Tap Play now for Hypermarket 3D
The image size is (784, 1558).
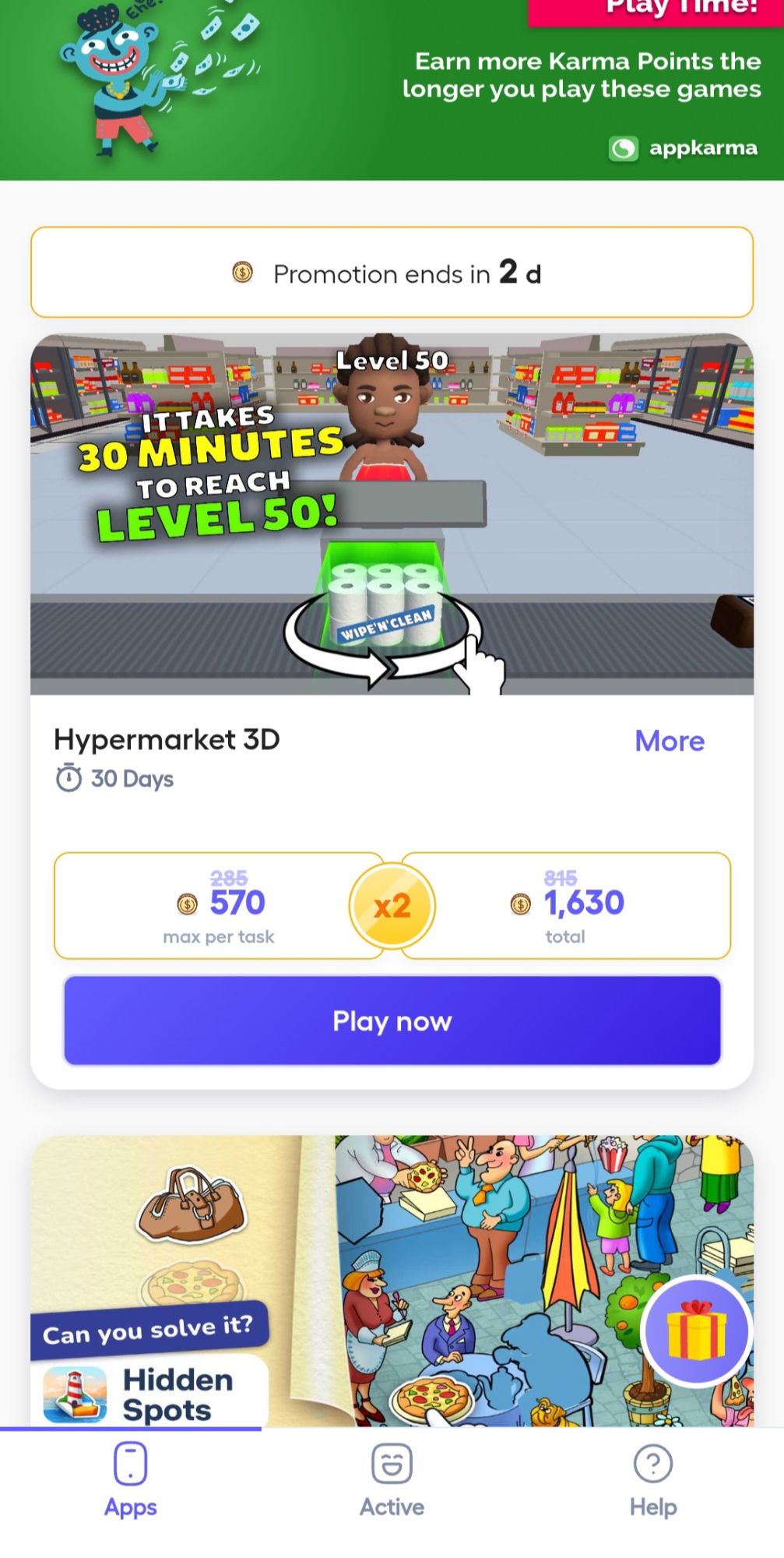[x=392, y=1020]
